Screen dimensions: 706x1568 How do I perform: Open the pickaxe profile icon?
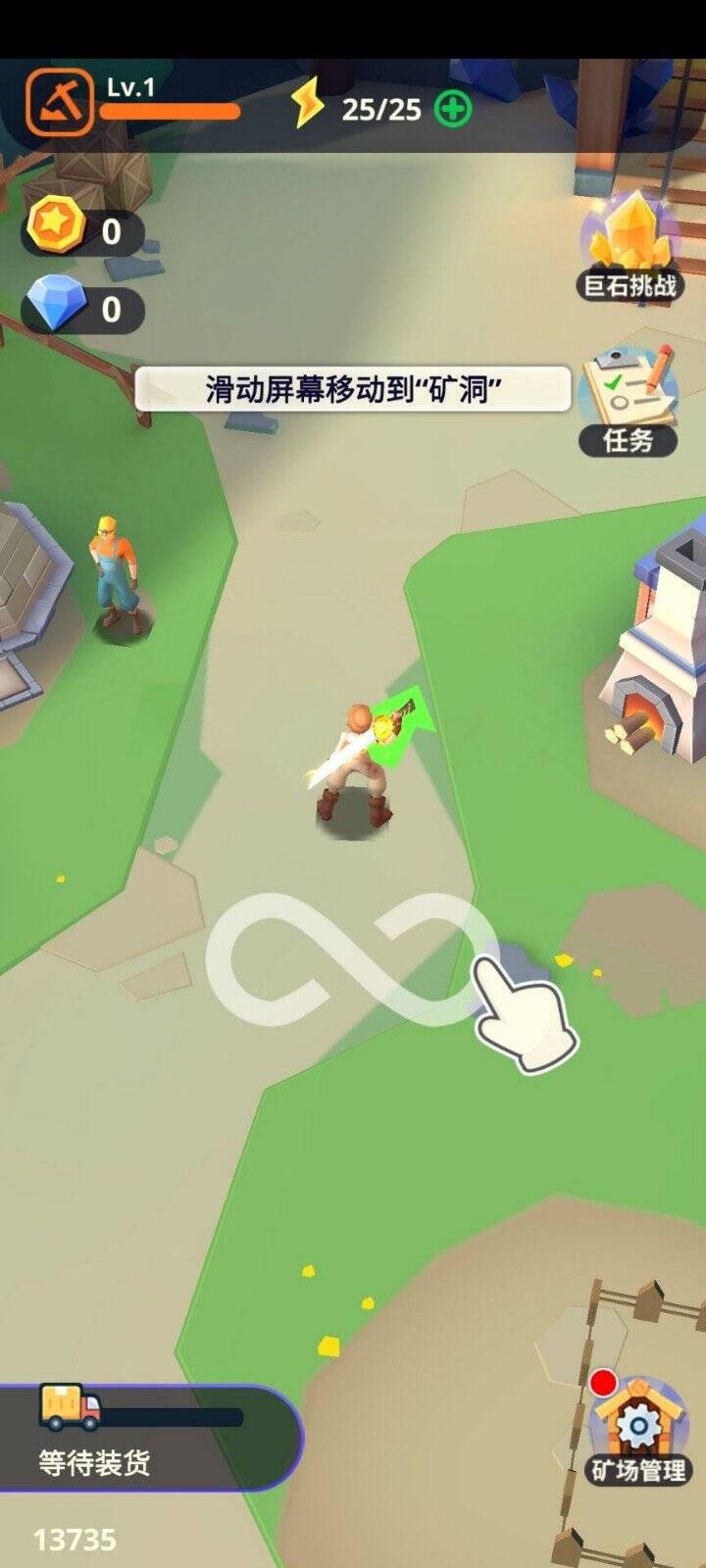click(60, 102)
